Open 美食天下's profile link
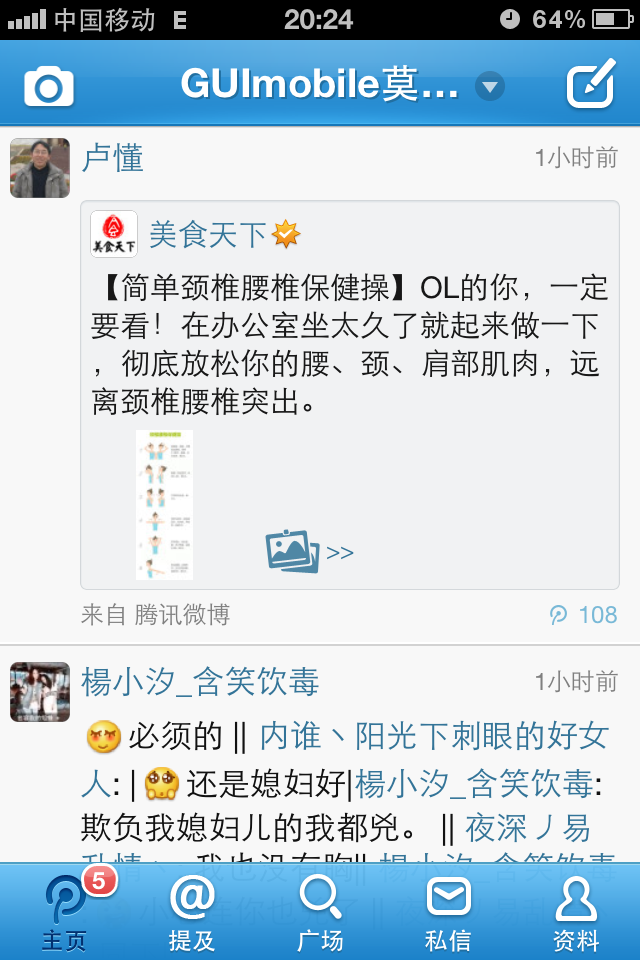640x960 pixels. click(208, 235)
